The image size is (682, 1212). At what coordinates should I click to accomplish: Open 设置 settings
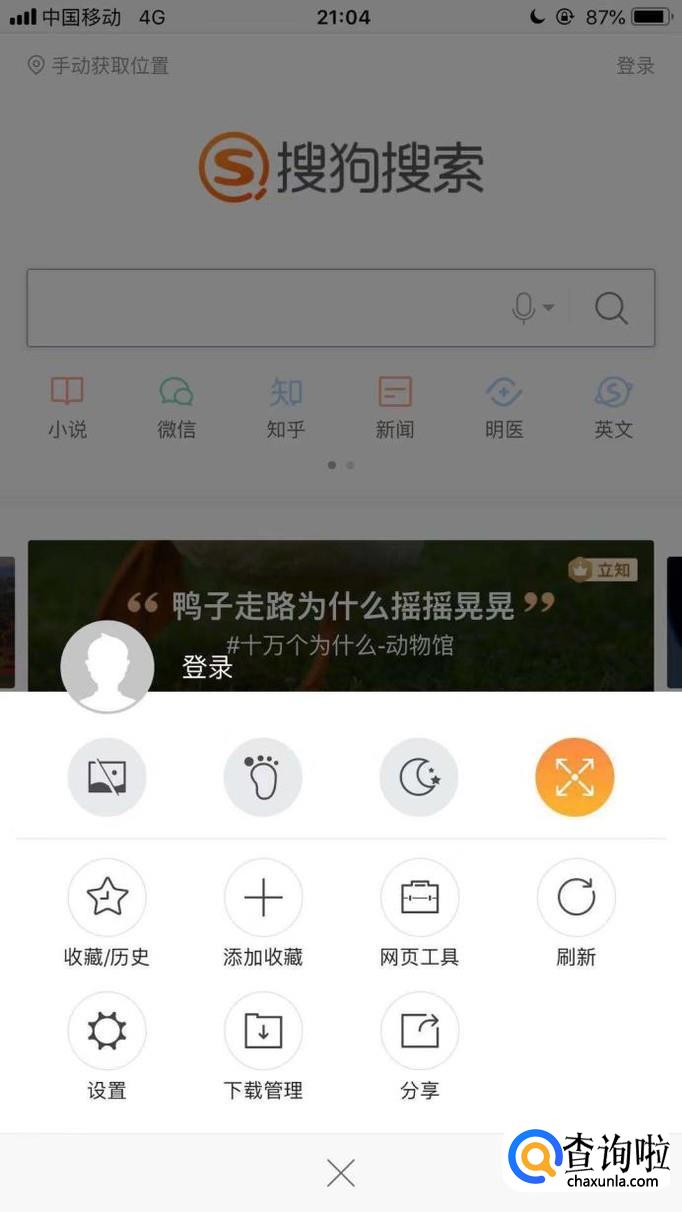point(107,1031)
